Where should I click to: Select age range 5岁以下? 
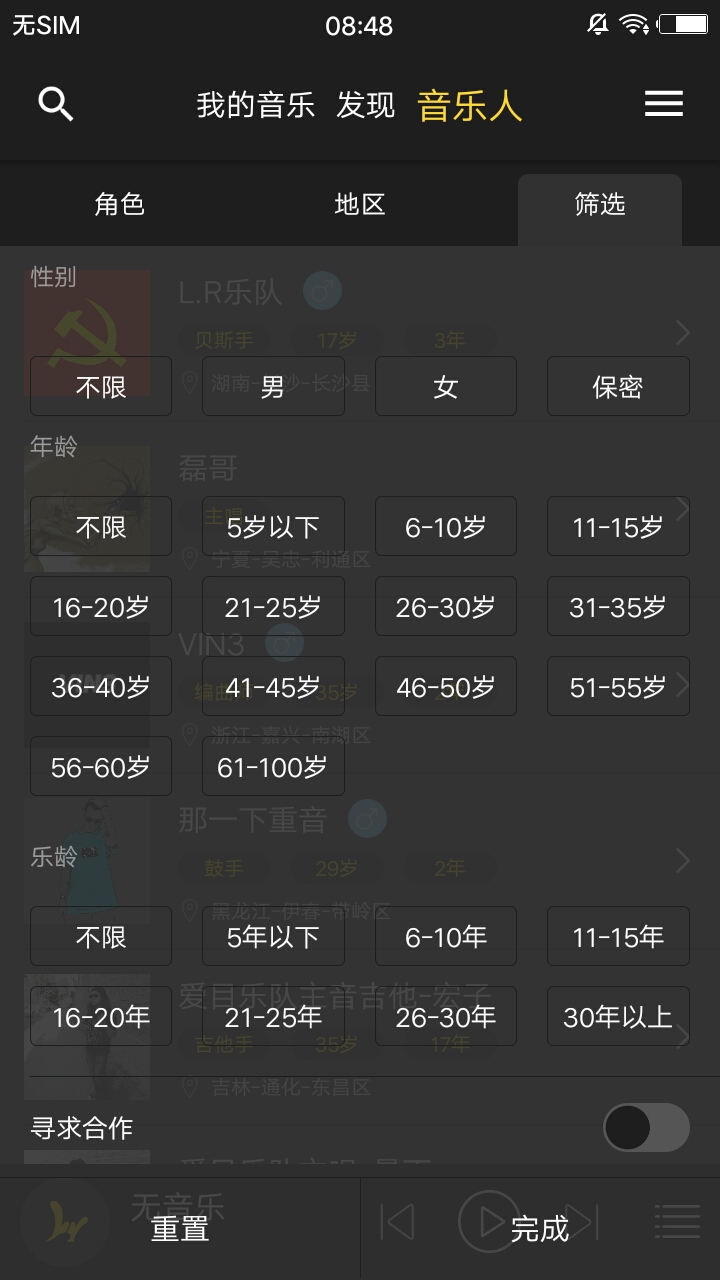[x=273, y=526]
